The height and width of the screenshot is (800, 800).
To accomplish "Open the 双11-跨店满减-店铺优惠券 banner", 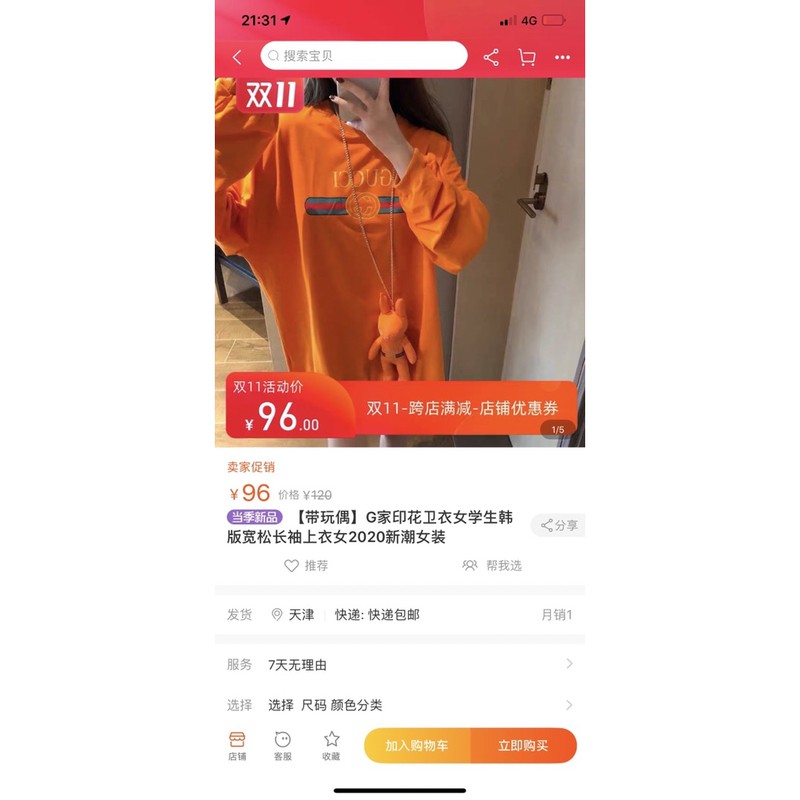I will [462, 408].
